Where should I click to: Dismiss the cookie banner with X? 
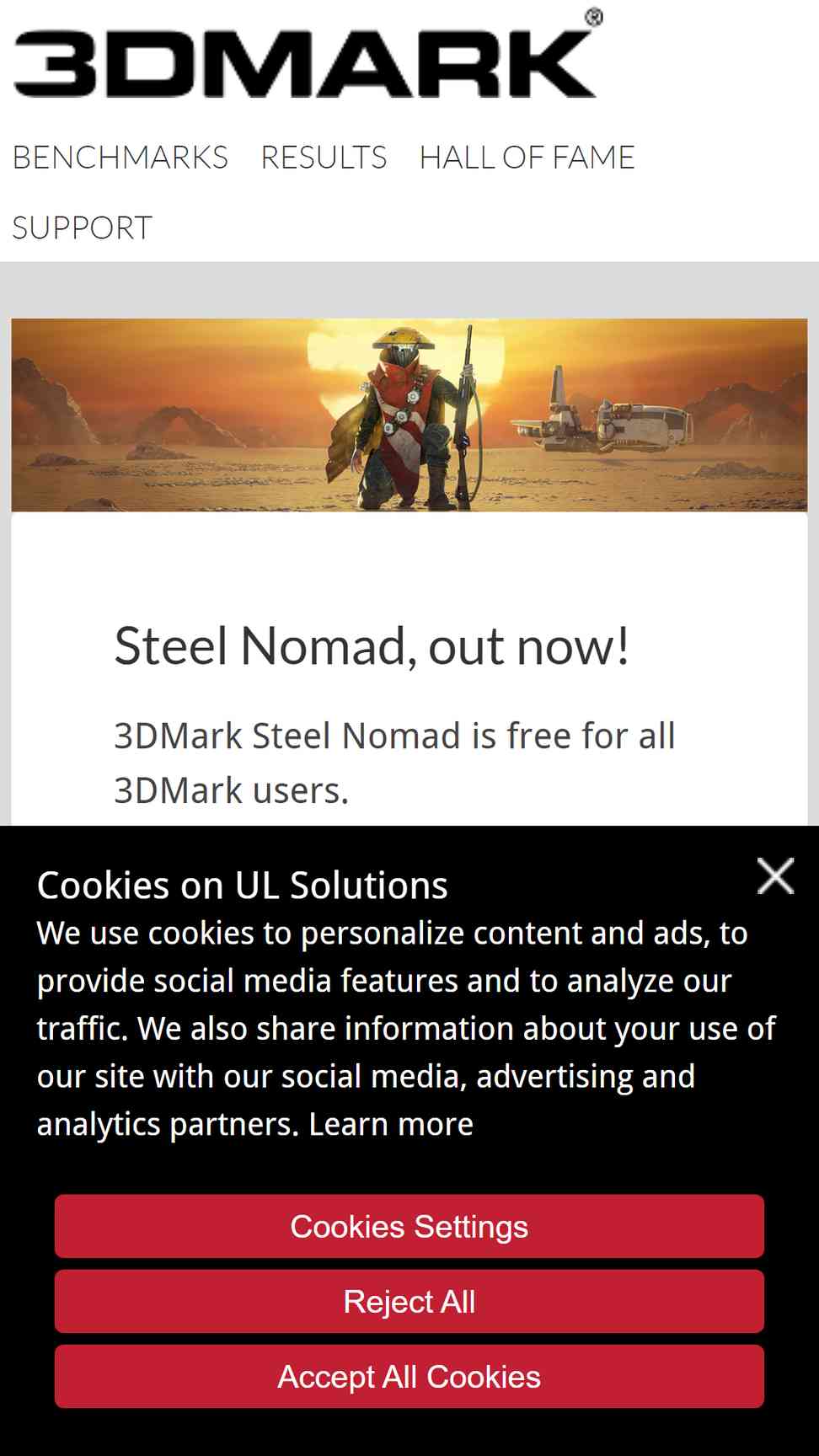click(775, 876)
